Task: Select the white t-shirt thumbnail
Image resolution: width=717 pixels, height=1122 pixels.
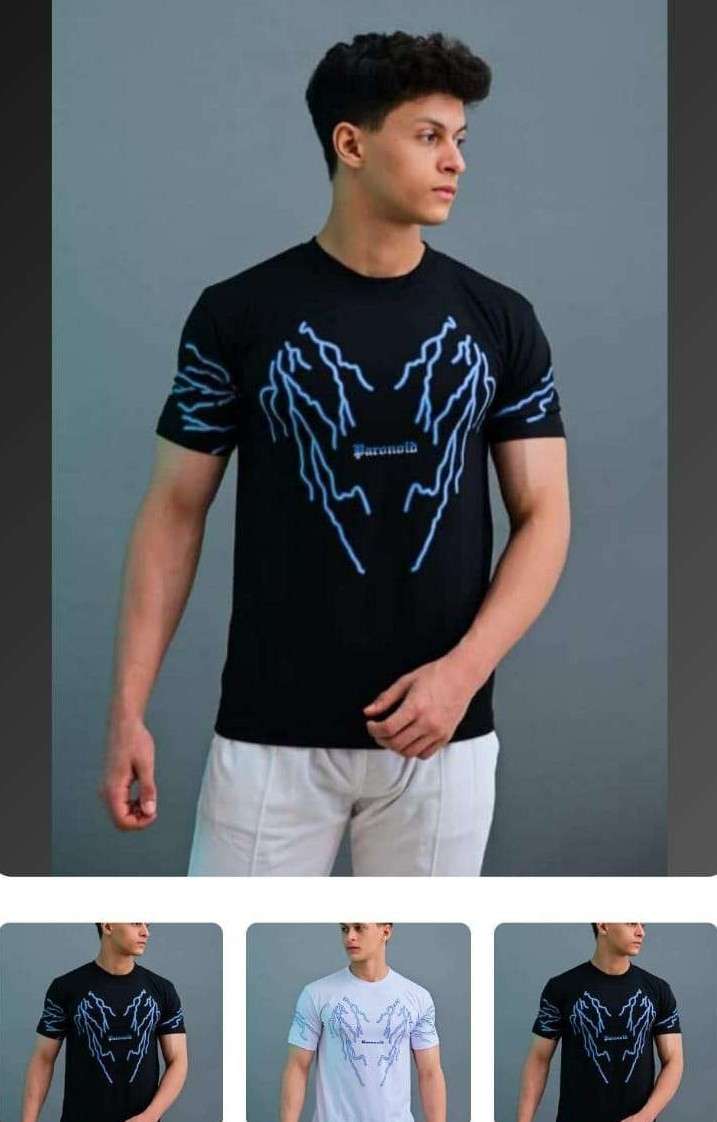Action: [358, 1022]
